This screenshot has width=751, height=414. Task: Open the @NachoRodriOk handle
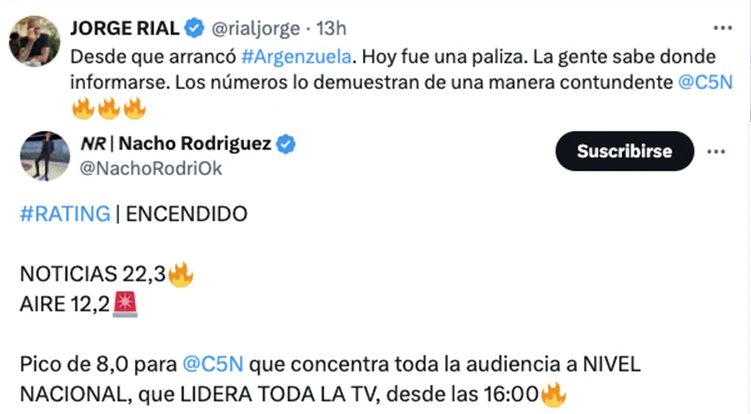[150, 167]
